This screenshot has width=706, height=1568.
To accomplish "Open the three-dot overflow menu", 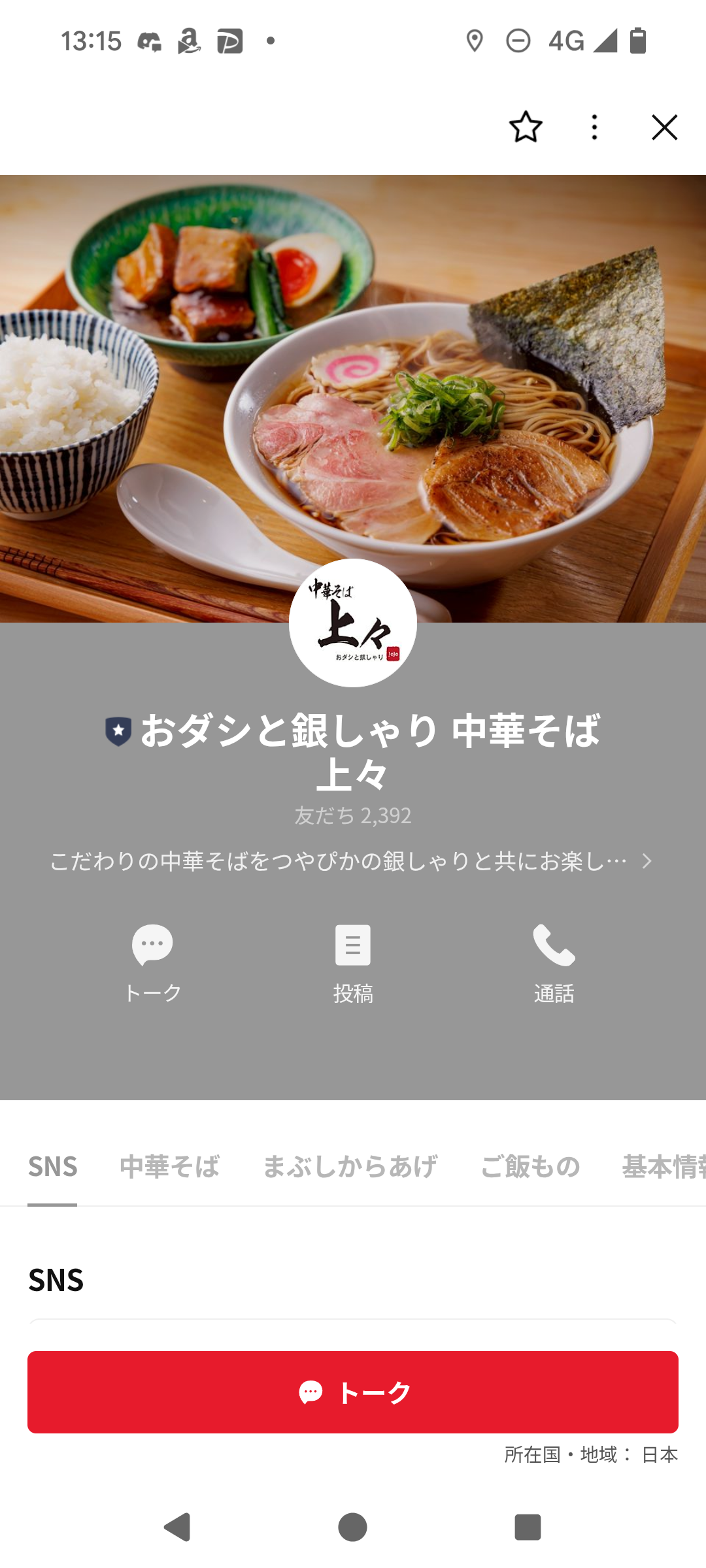I will (594, 127).
